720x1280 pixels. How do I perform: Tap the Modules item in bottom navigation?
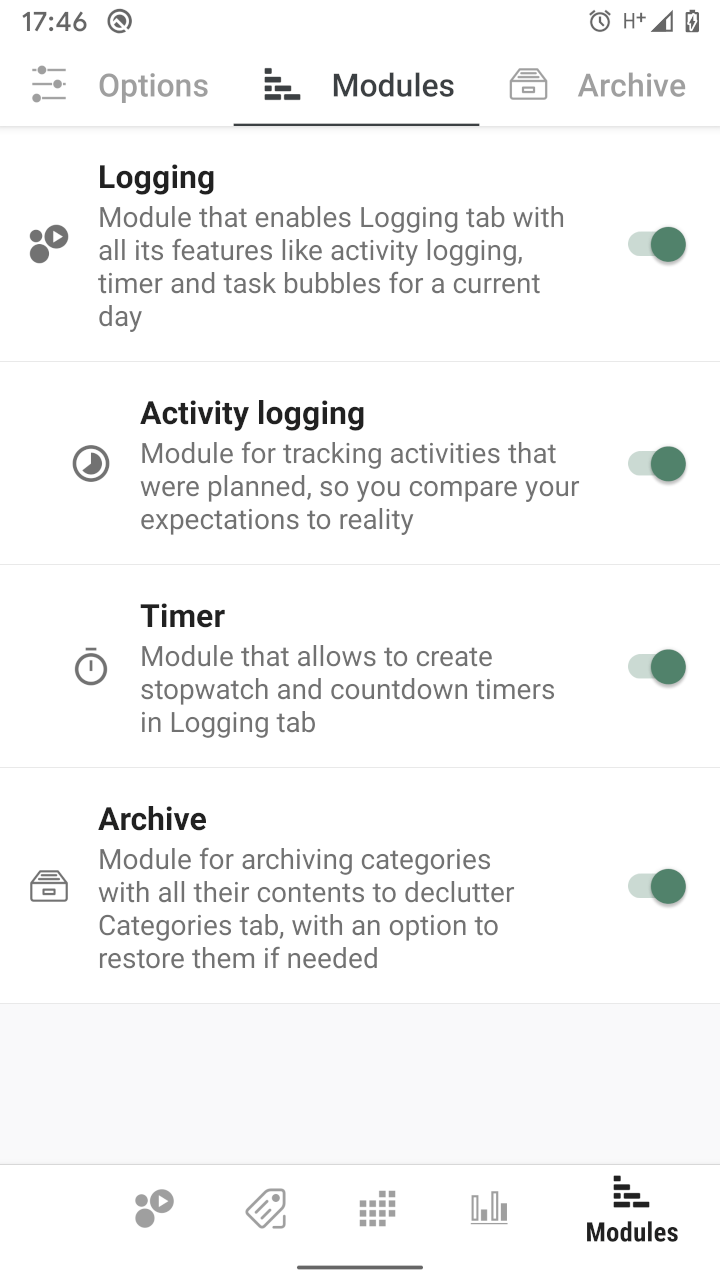click(631, 1210)
